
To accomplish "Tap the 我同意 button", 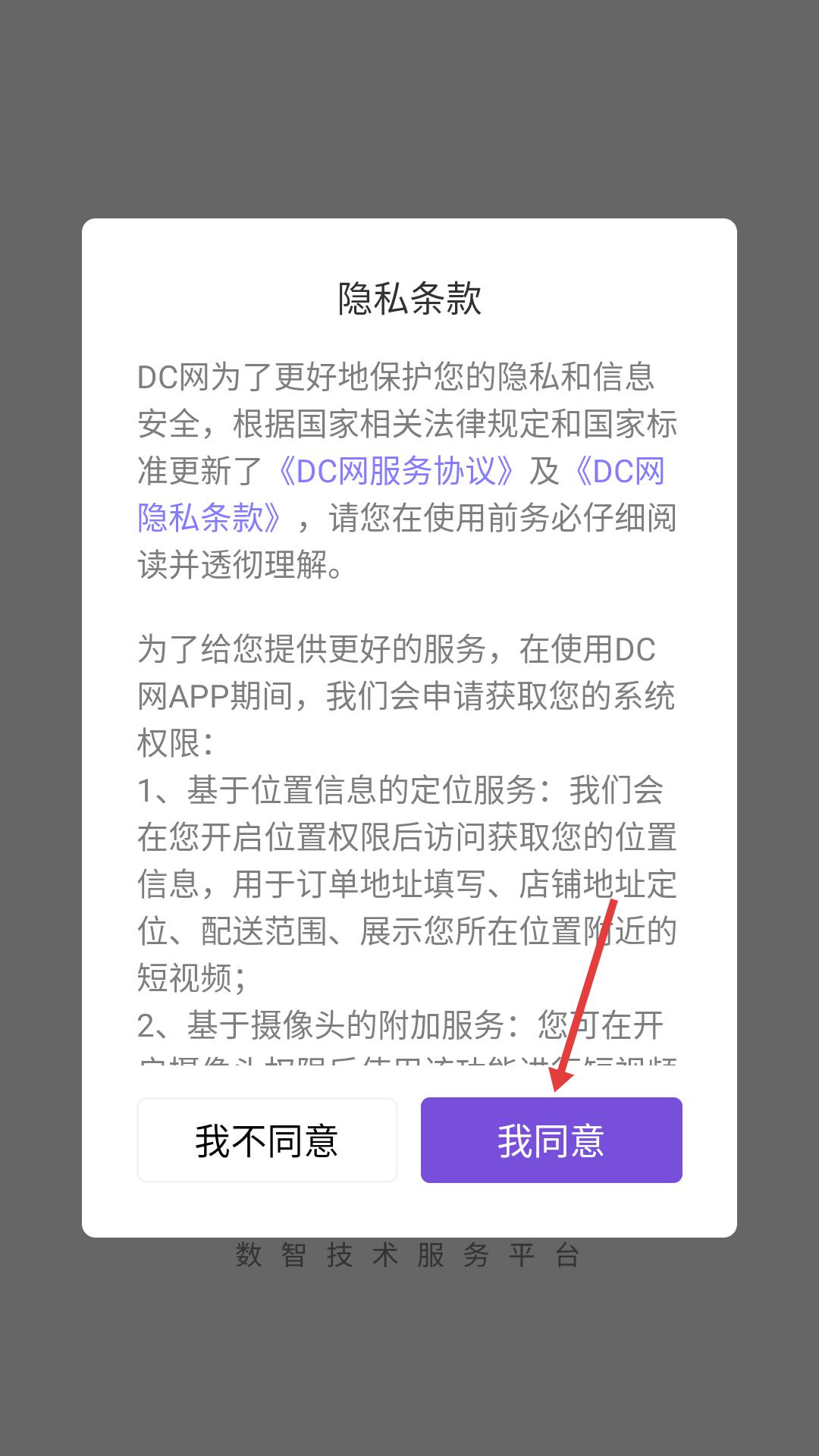I will click(551, 1140).
